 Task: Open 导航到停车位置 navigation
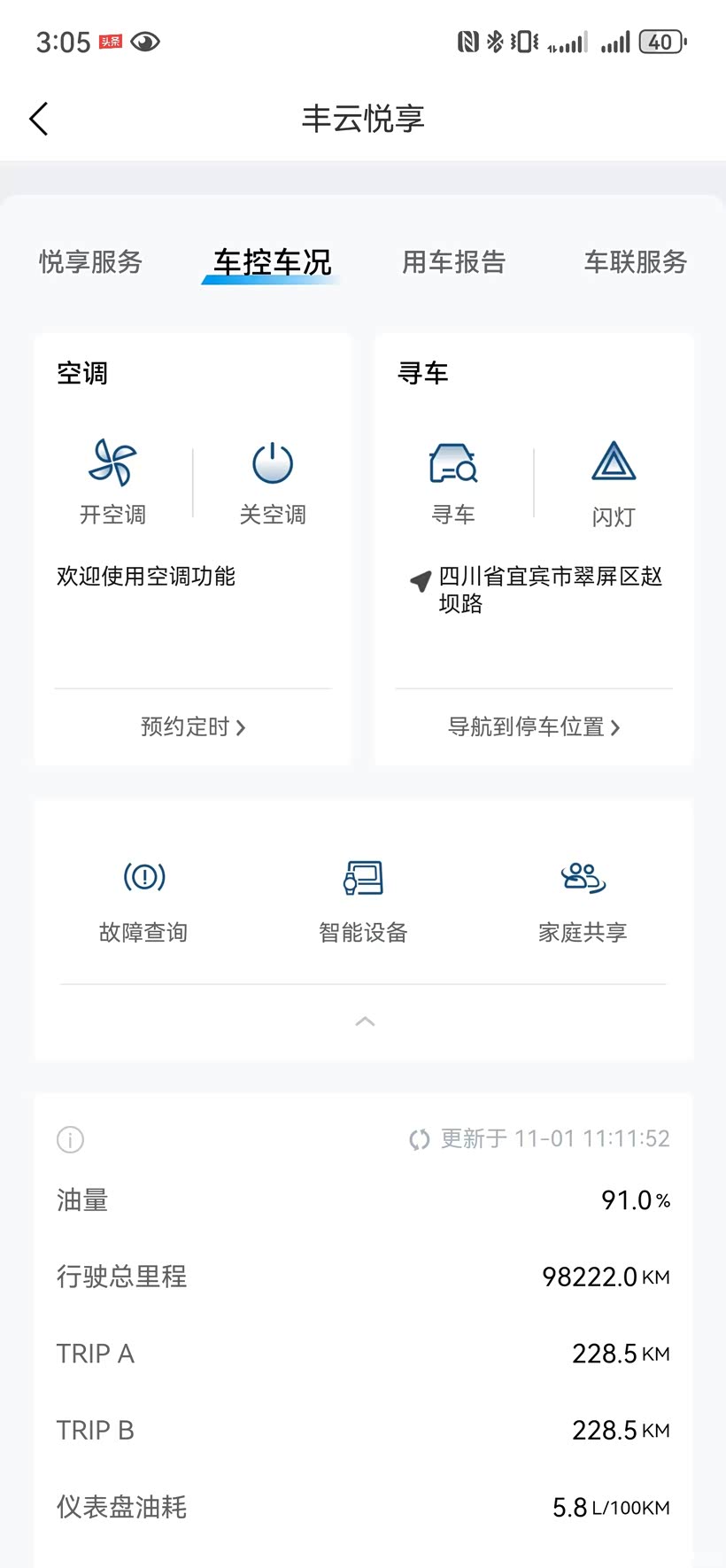coord(534,727)
